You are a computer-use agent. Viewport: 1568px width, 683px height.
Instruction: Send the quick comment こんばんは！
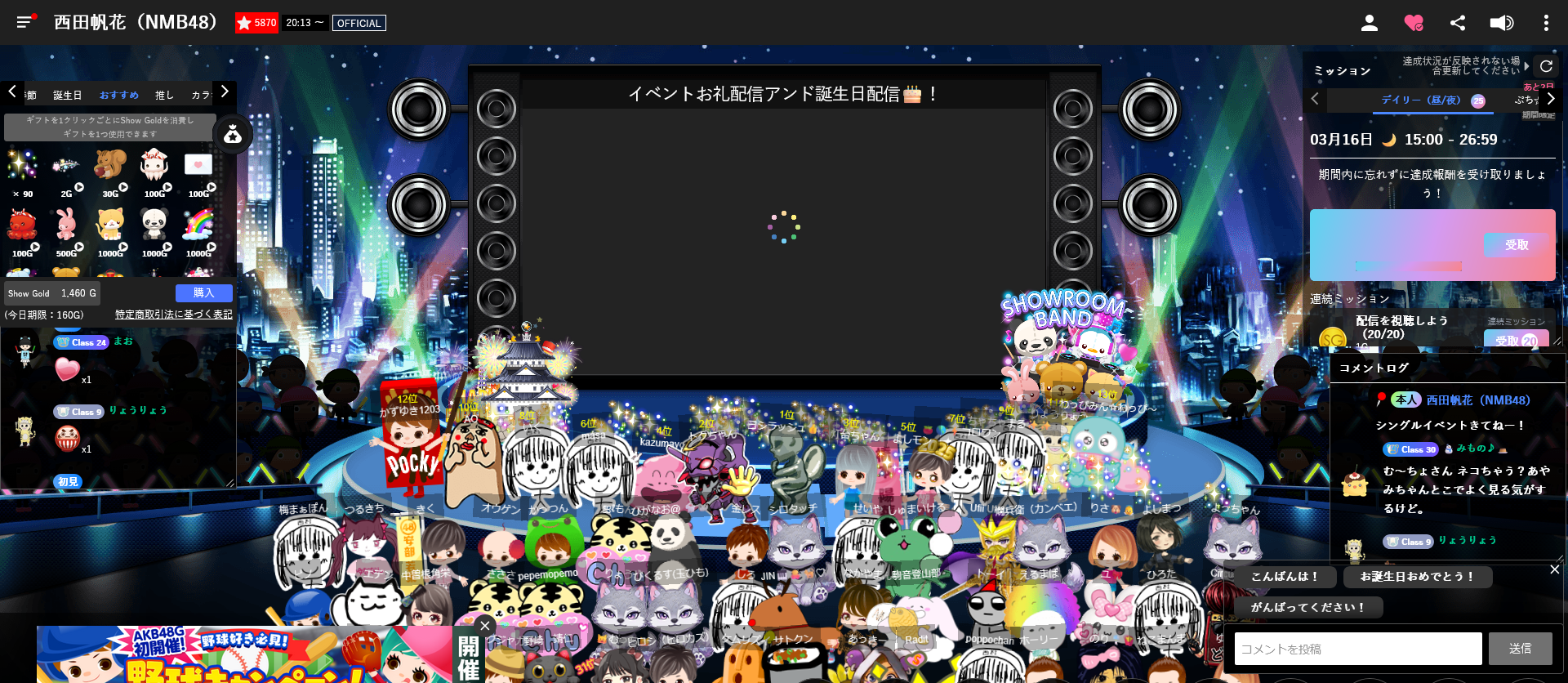click(1285, 577)
